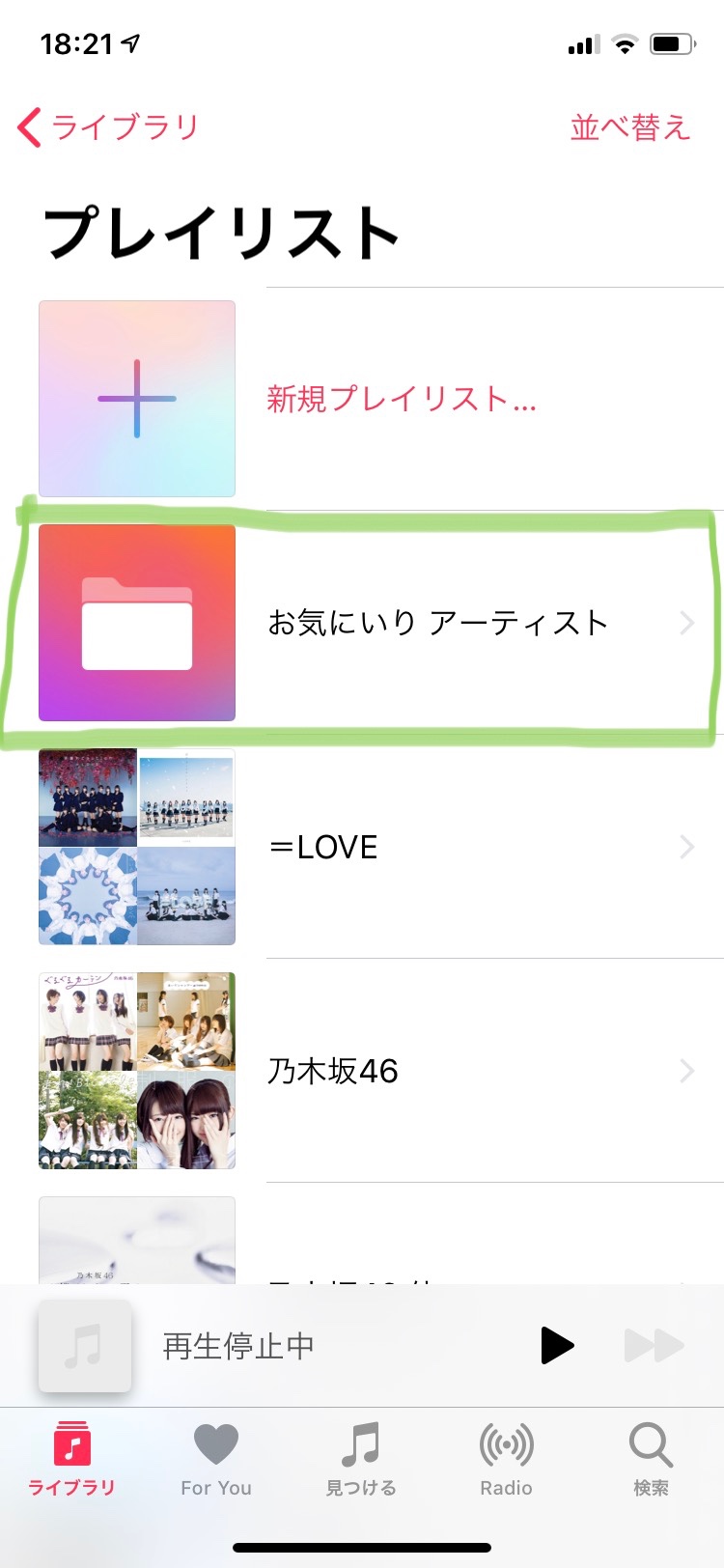Image resolution: width=724 pixels, height=1568 pixels.
Task: Create a 新規プレイリスト
Action: pyautogui.click(x=401, y=399)
